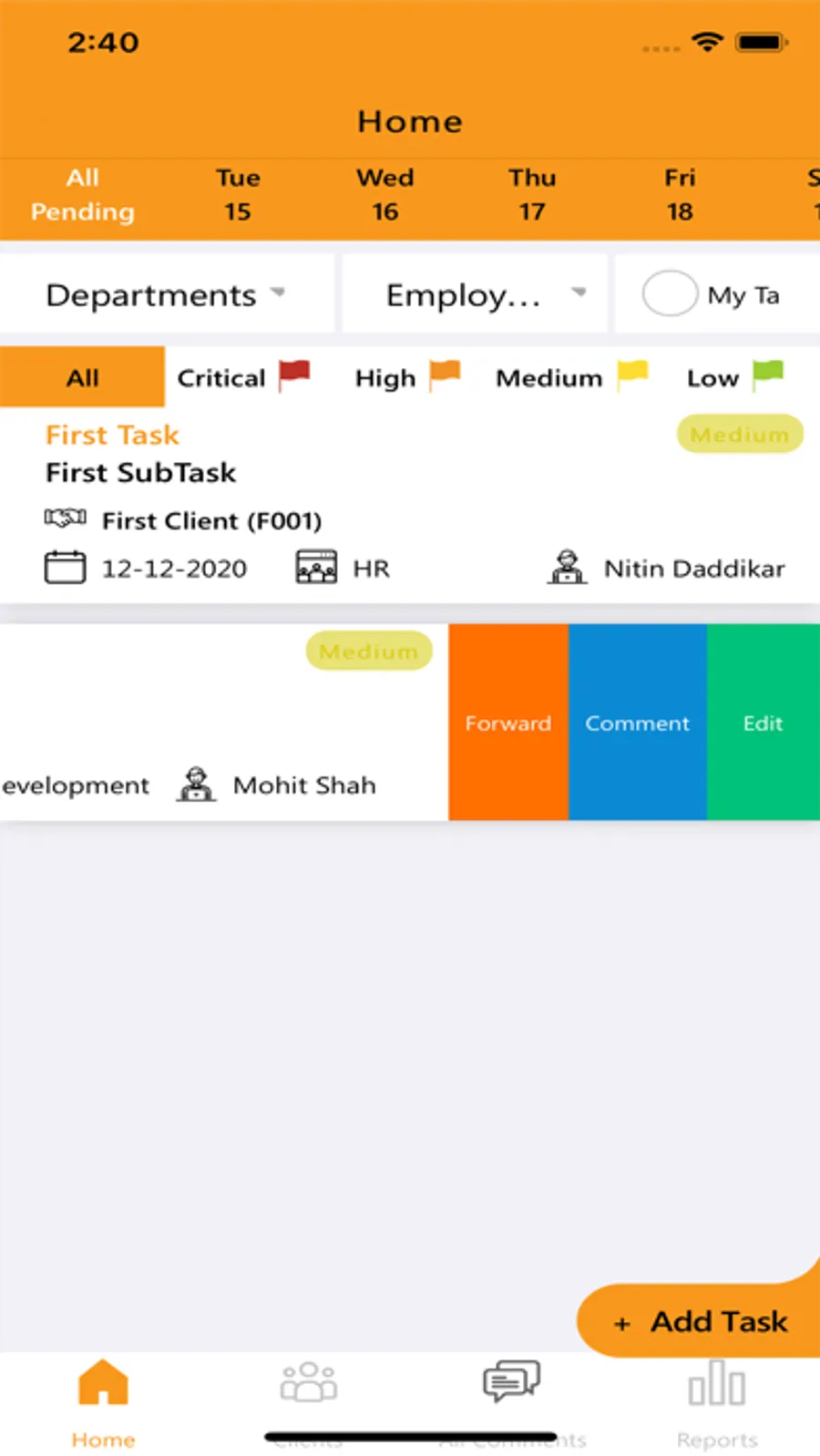820x1456 pixels.
Task: Open the Departments dropdown
Action: coord(166,293)
